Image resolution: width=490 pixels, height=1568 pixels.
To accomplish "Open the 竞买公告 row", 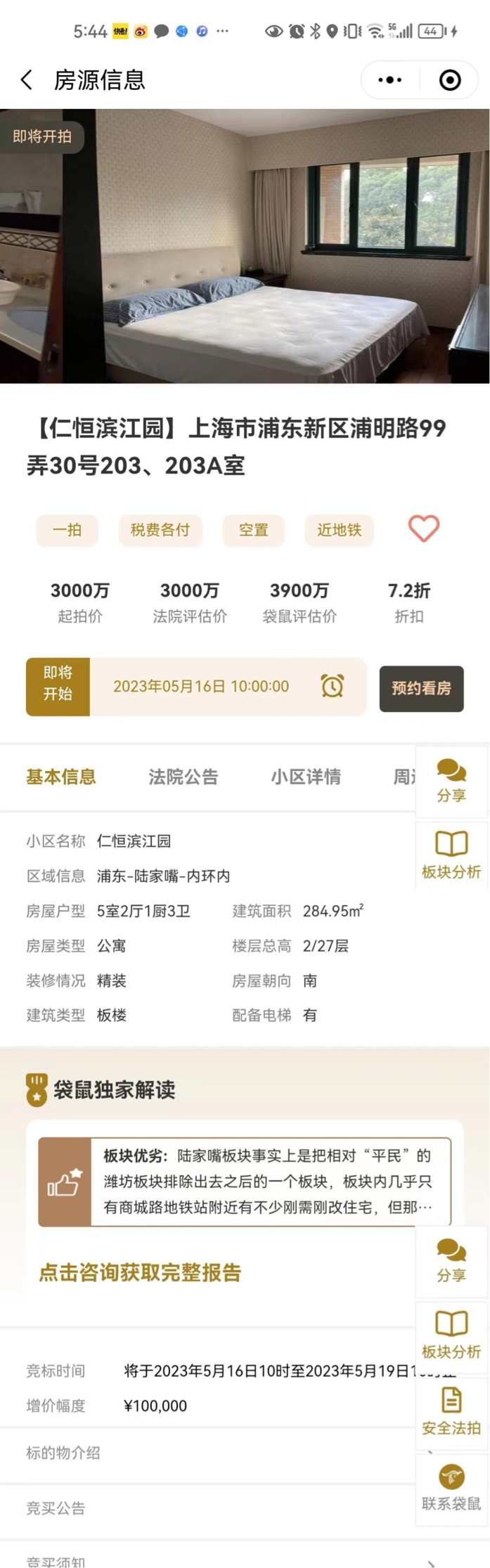I will [211, 1508].
